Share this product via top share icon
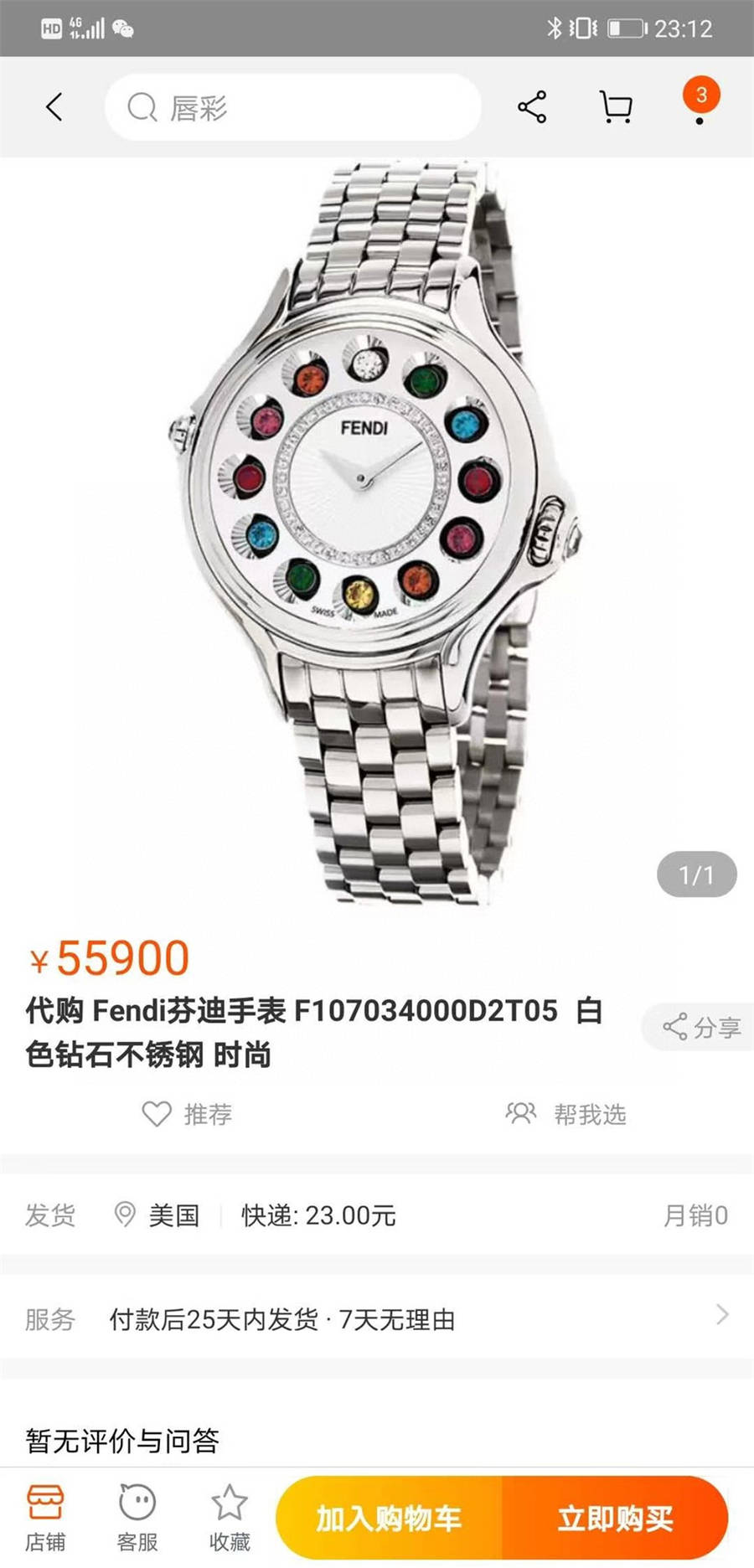The width and height of the screenshot is (754, 1568). (x=532, y=107)
